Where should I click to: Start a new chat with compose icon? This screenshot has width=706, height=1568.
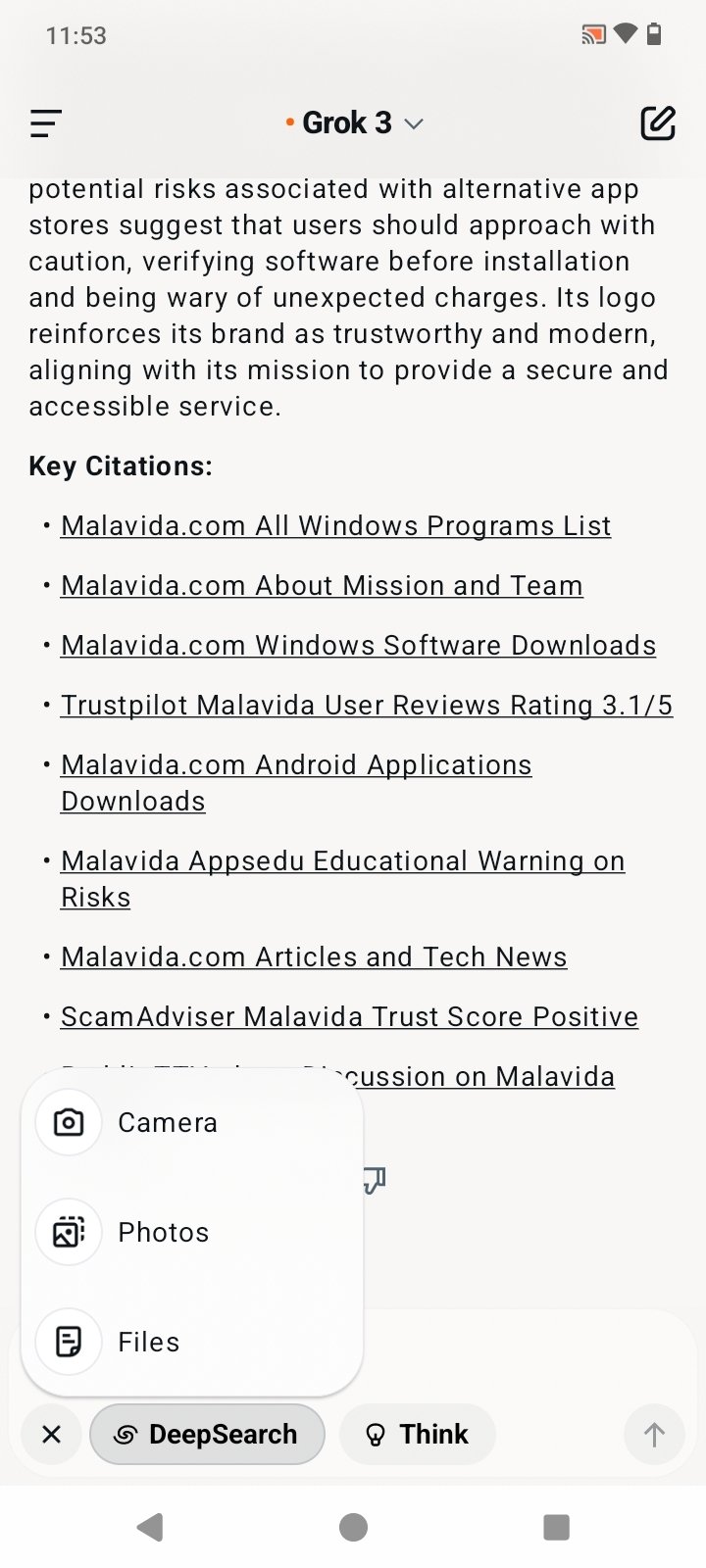point(657,123)
